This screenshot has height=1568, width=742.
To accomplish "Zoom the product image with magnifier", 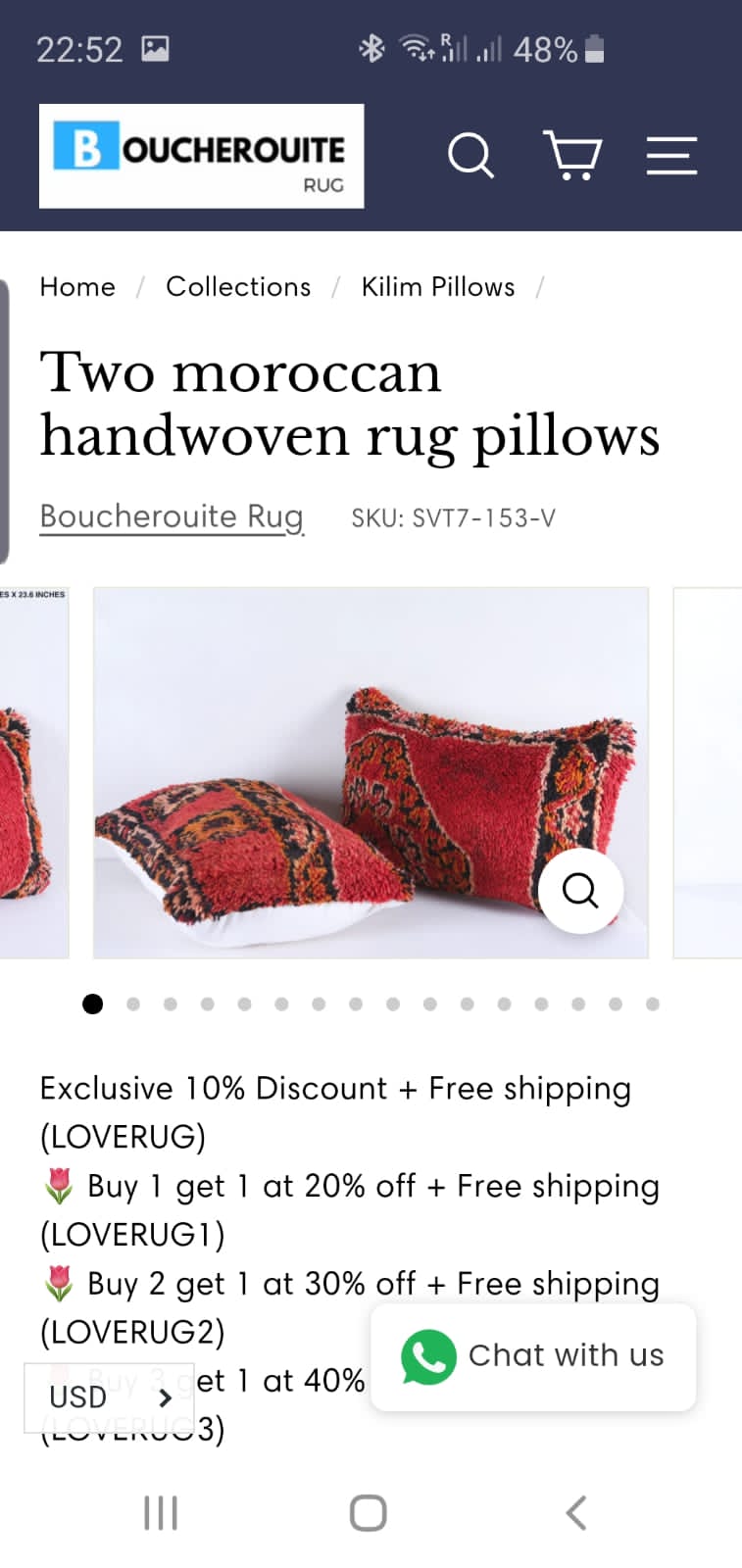I will 580,891.
